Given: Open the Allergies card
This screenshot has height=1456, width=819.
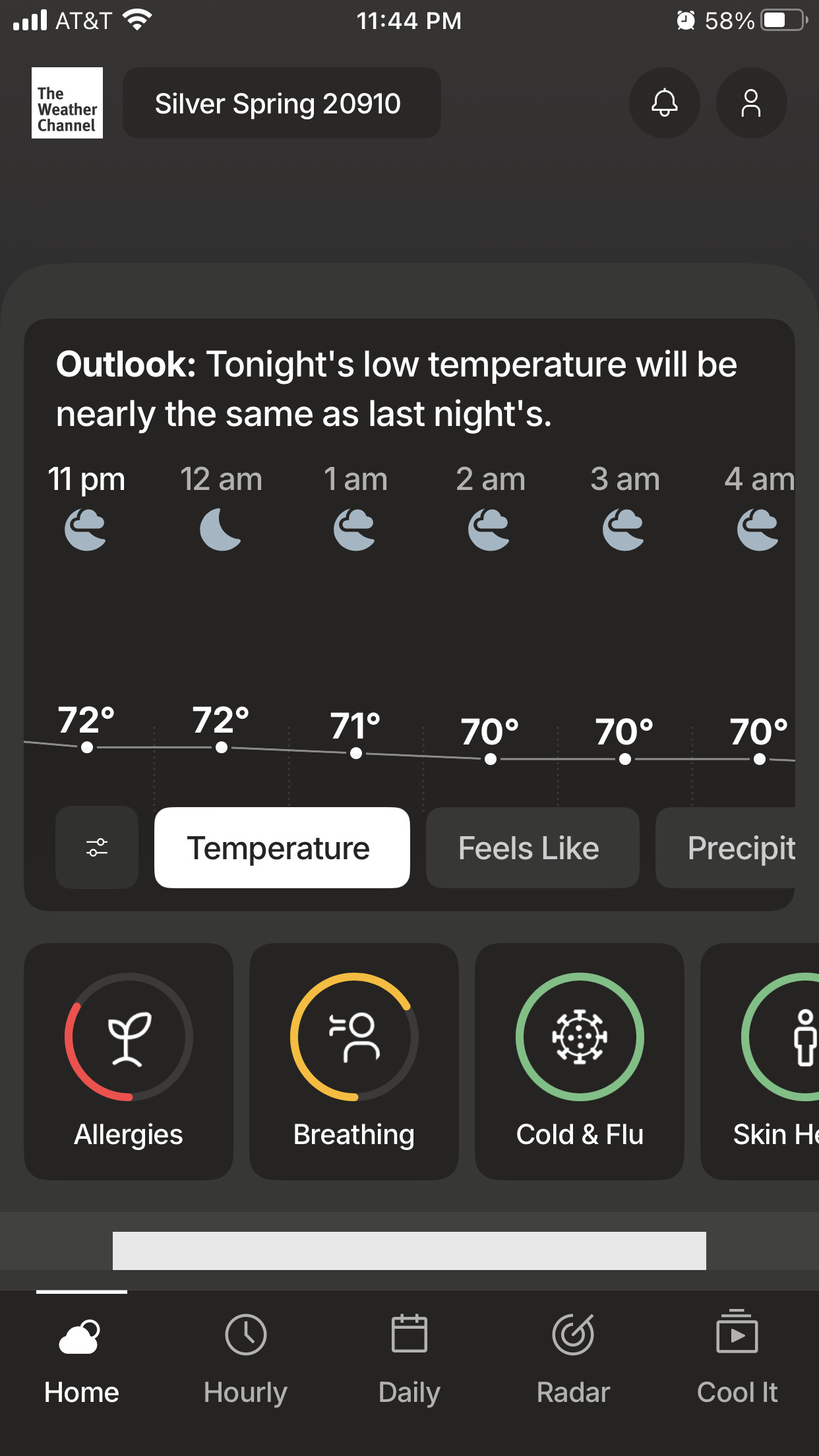Looking at the screenshot, I should (129, 1061).
